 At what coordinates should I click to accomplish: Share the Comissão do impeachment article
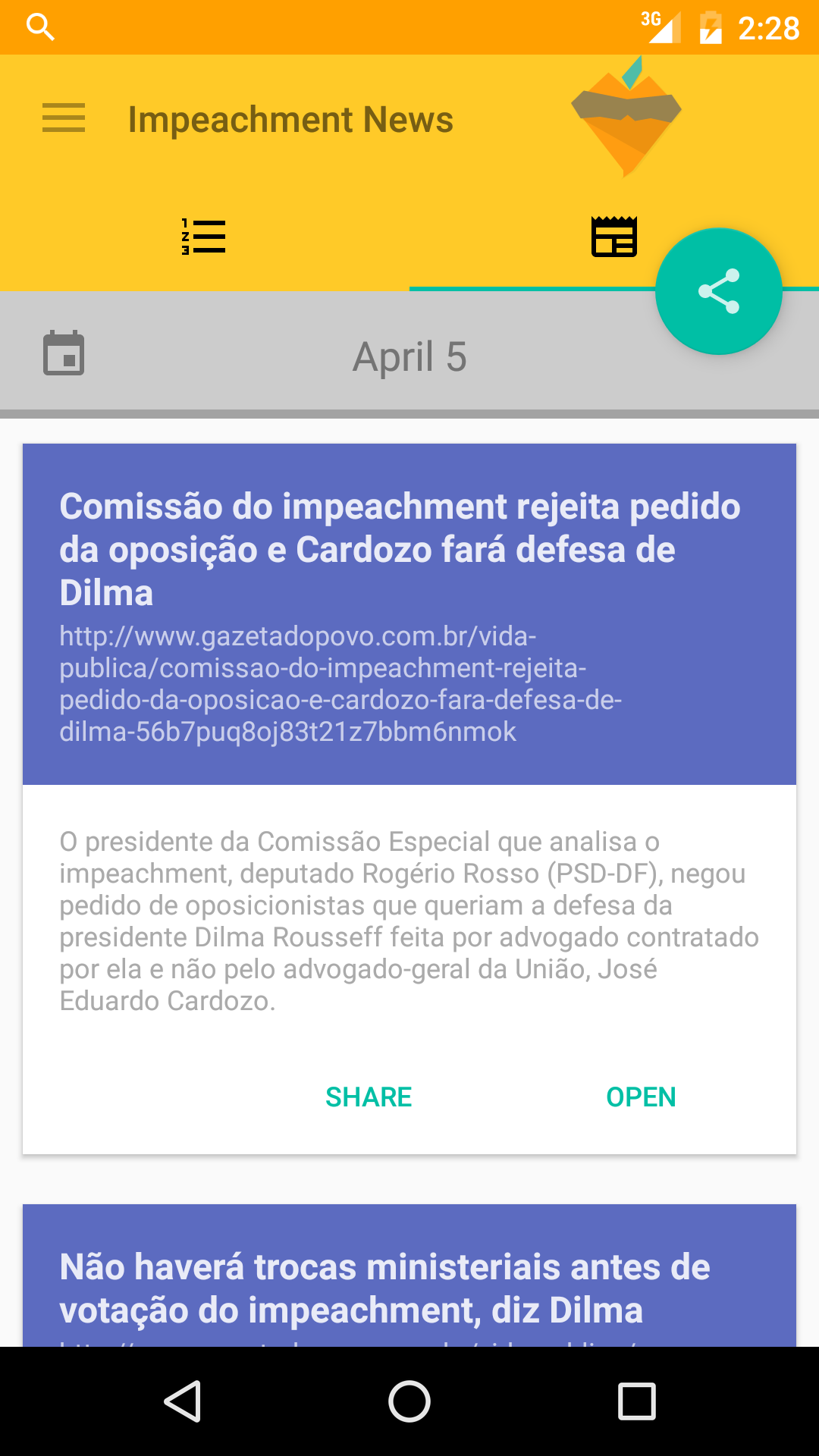click(369, 1097)
